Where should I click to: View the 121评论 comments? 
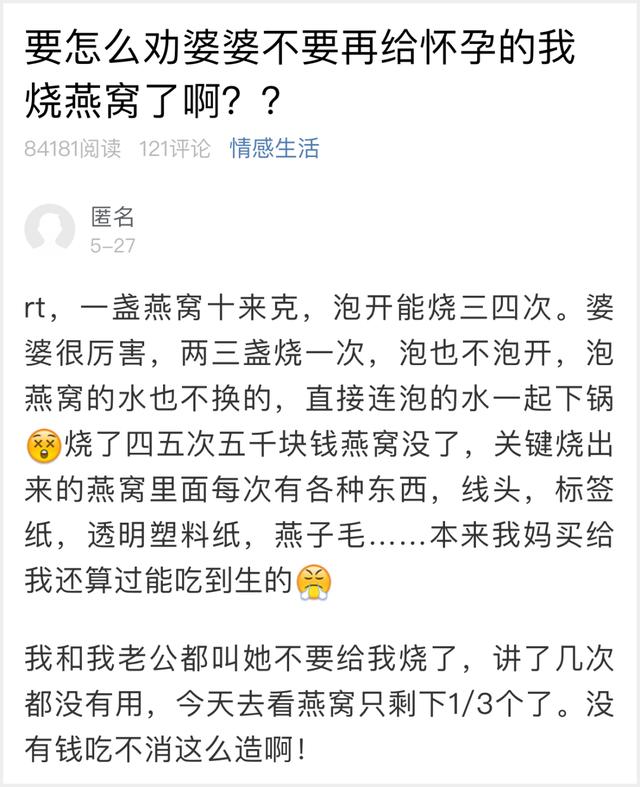coord(175,149)
